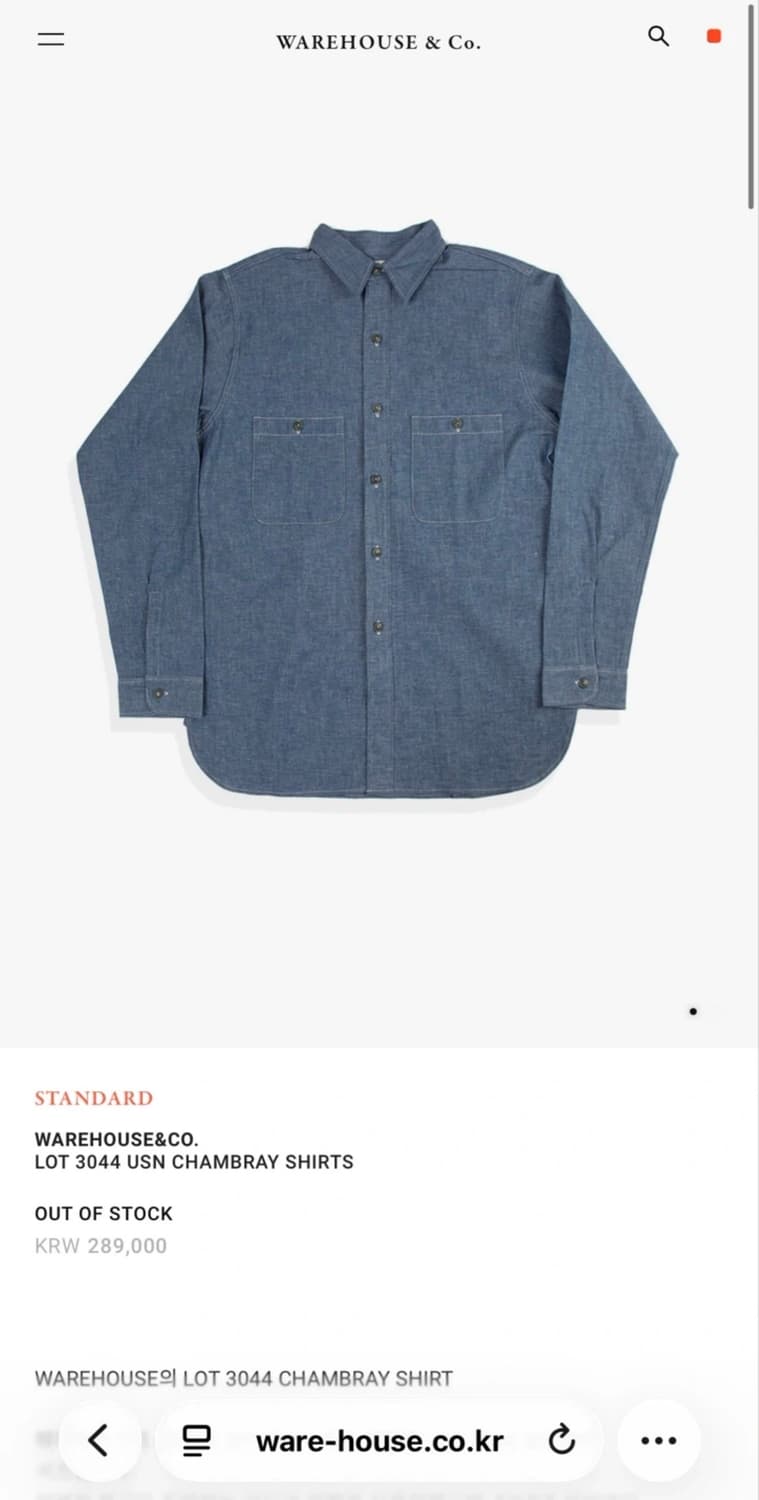Open the site search
Image resolution: width=759 pixels, height=1500 pixels.
pyautogui.click(x=658, y=37)
